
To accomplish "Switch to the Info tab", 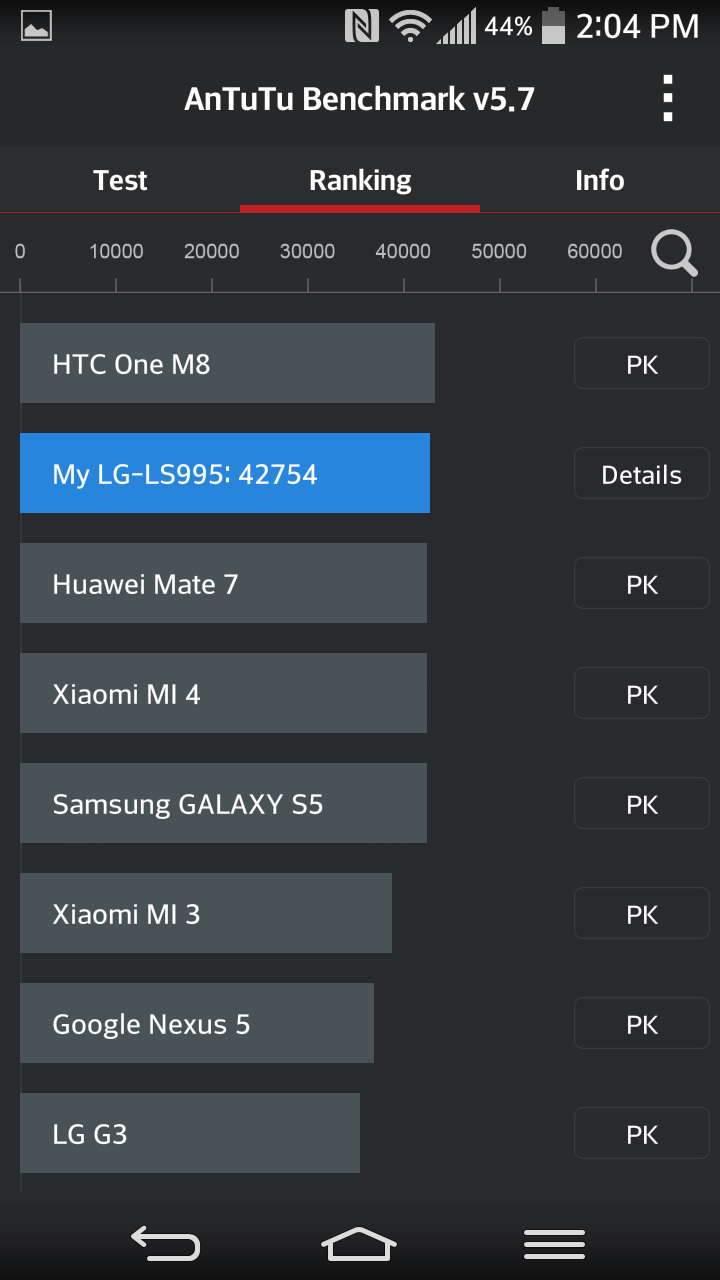I will (599, 181).
